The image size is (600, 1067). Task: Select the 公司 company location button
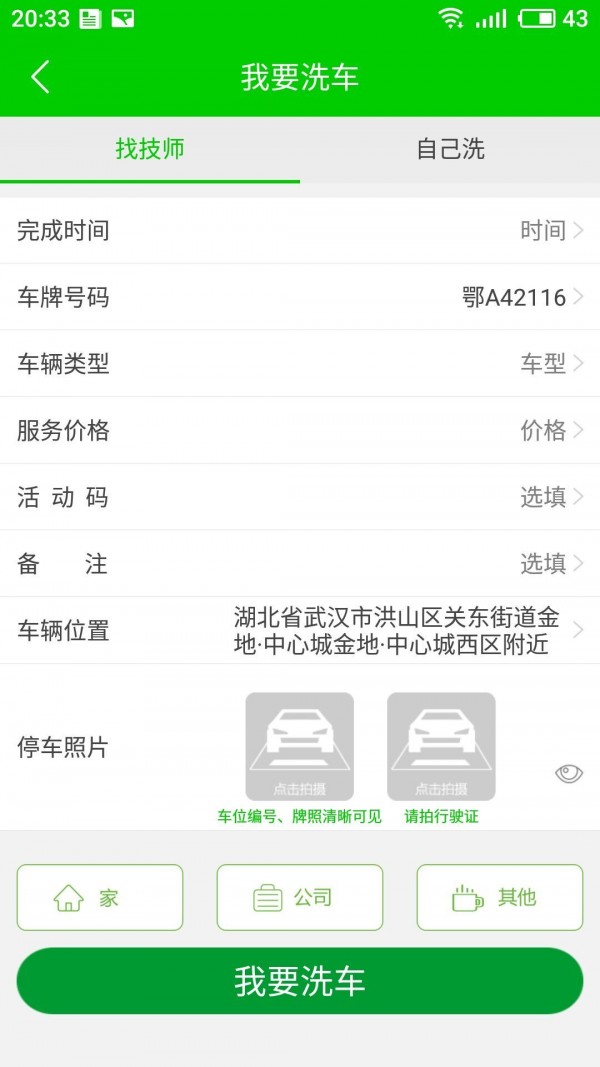coord(300,898)
